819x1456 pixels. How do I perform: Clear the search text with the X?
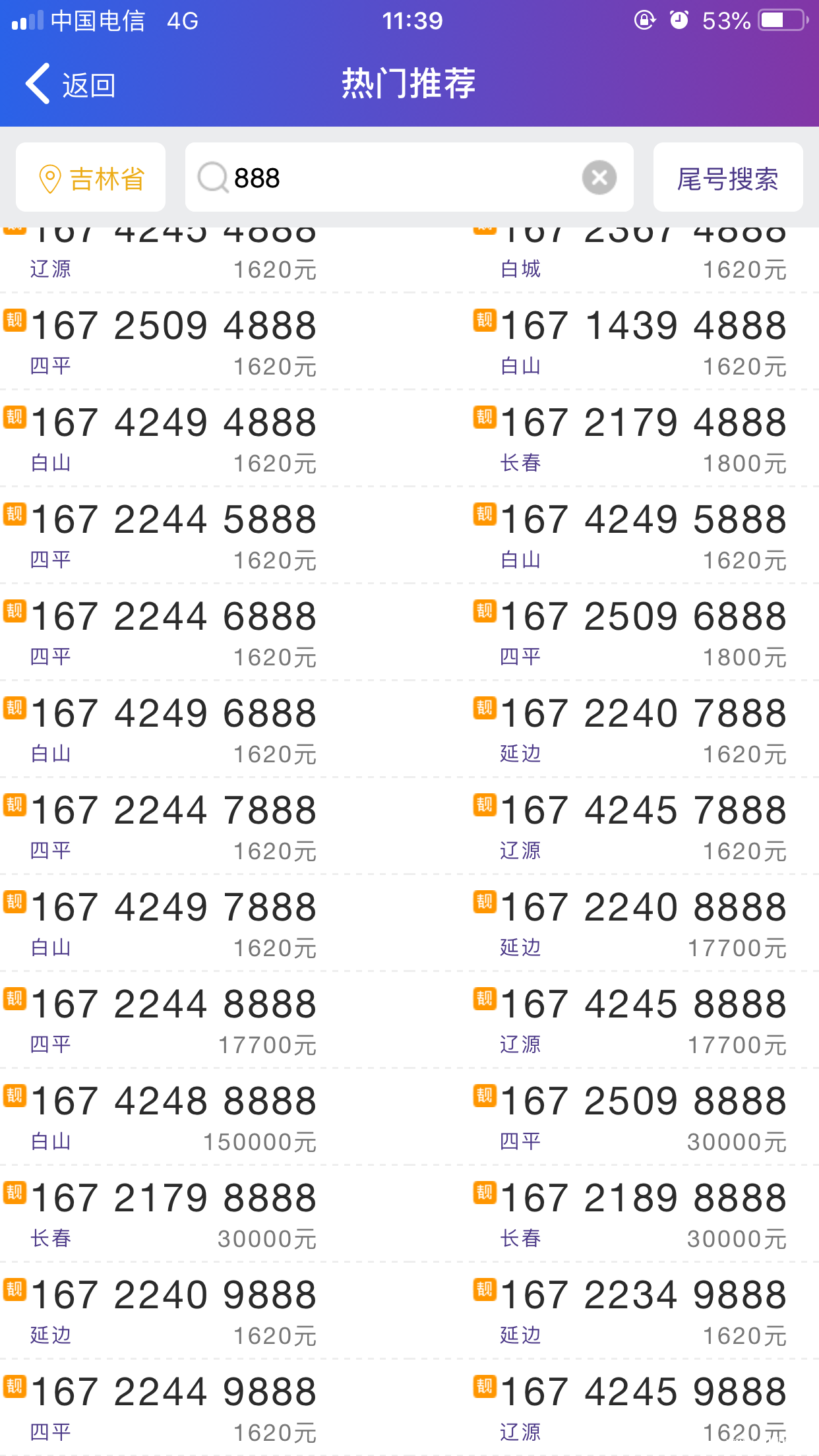pos(599,178)
